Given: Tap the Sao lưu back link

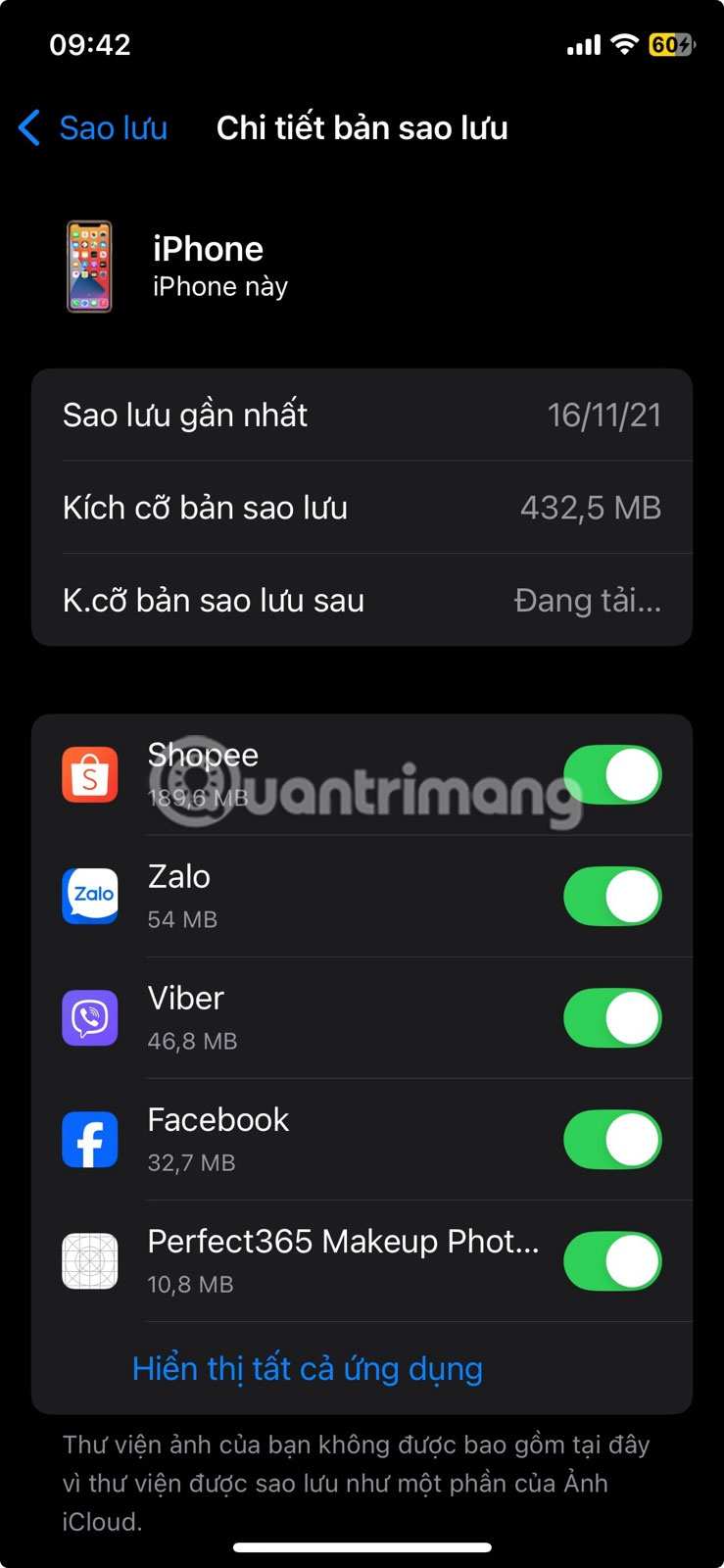Looking at the screenshot, I should 113,127.
